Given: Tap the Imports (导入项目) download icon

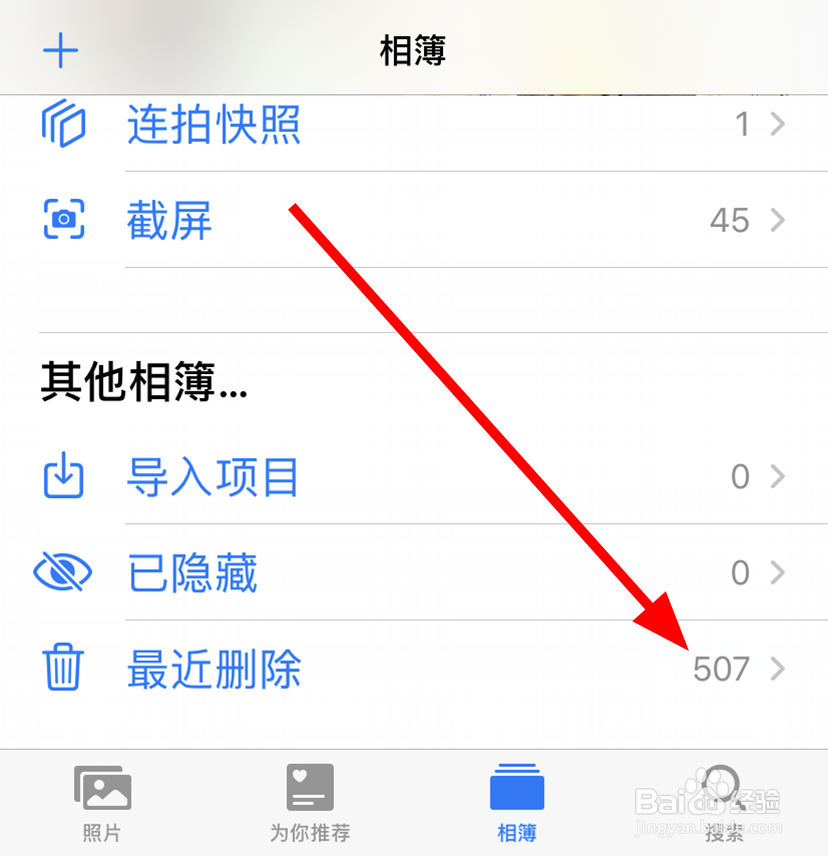Looking at the screenshot, I should 64,477.
